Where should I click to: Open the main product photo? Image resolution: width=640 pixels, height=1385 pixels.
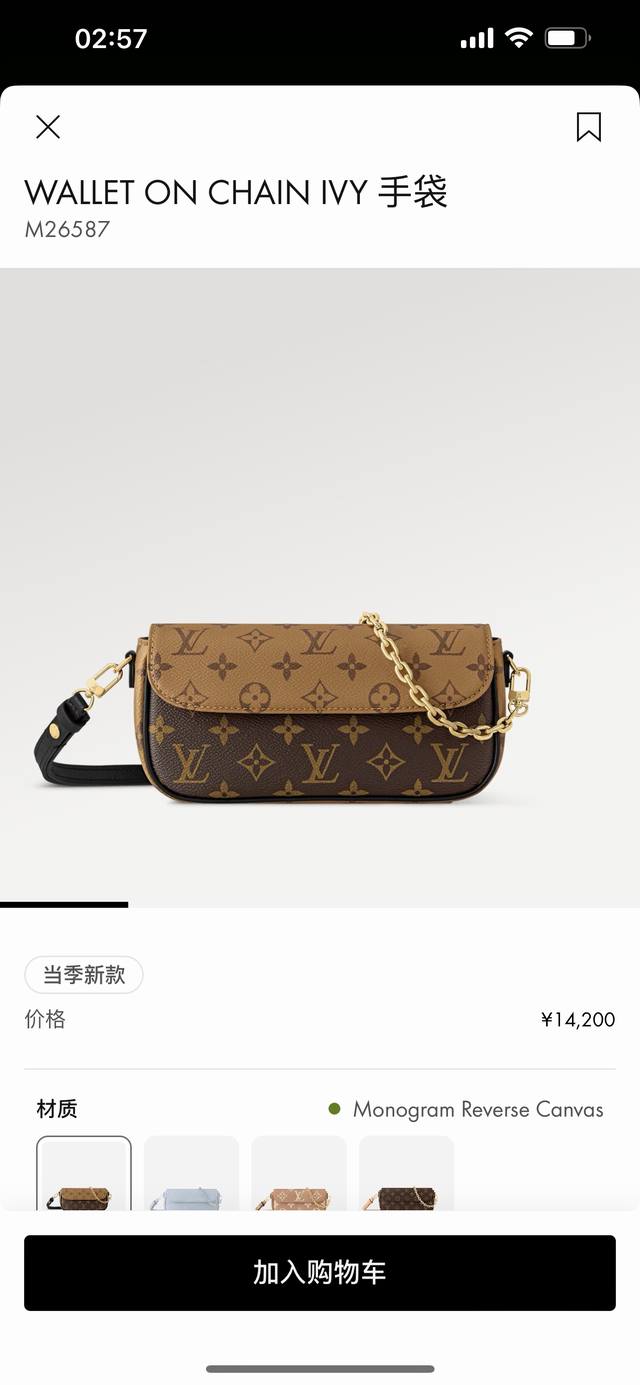click(320, 590)
